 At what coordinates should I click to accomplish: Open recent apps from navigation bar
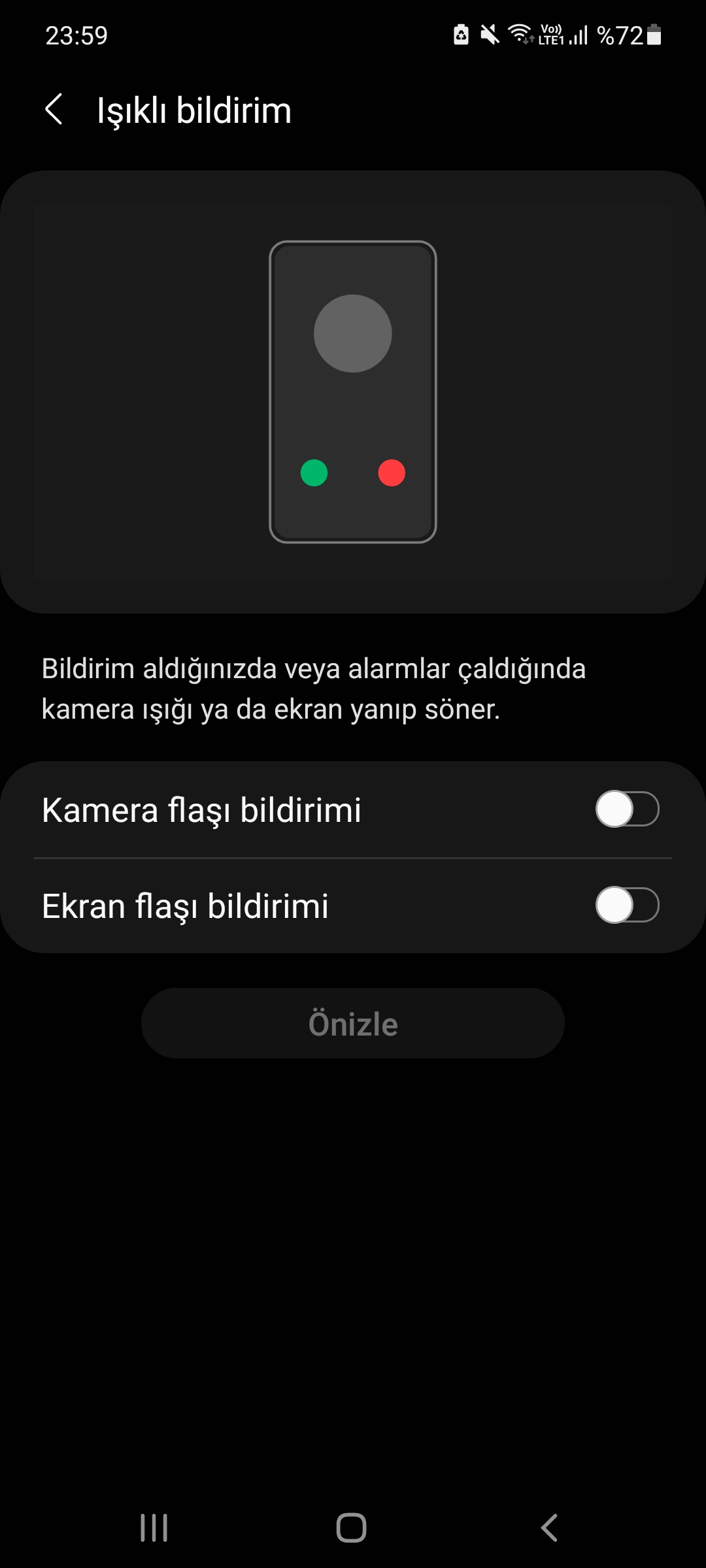(x=154, y=1527)
